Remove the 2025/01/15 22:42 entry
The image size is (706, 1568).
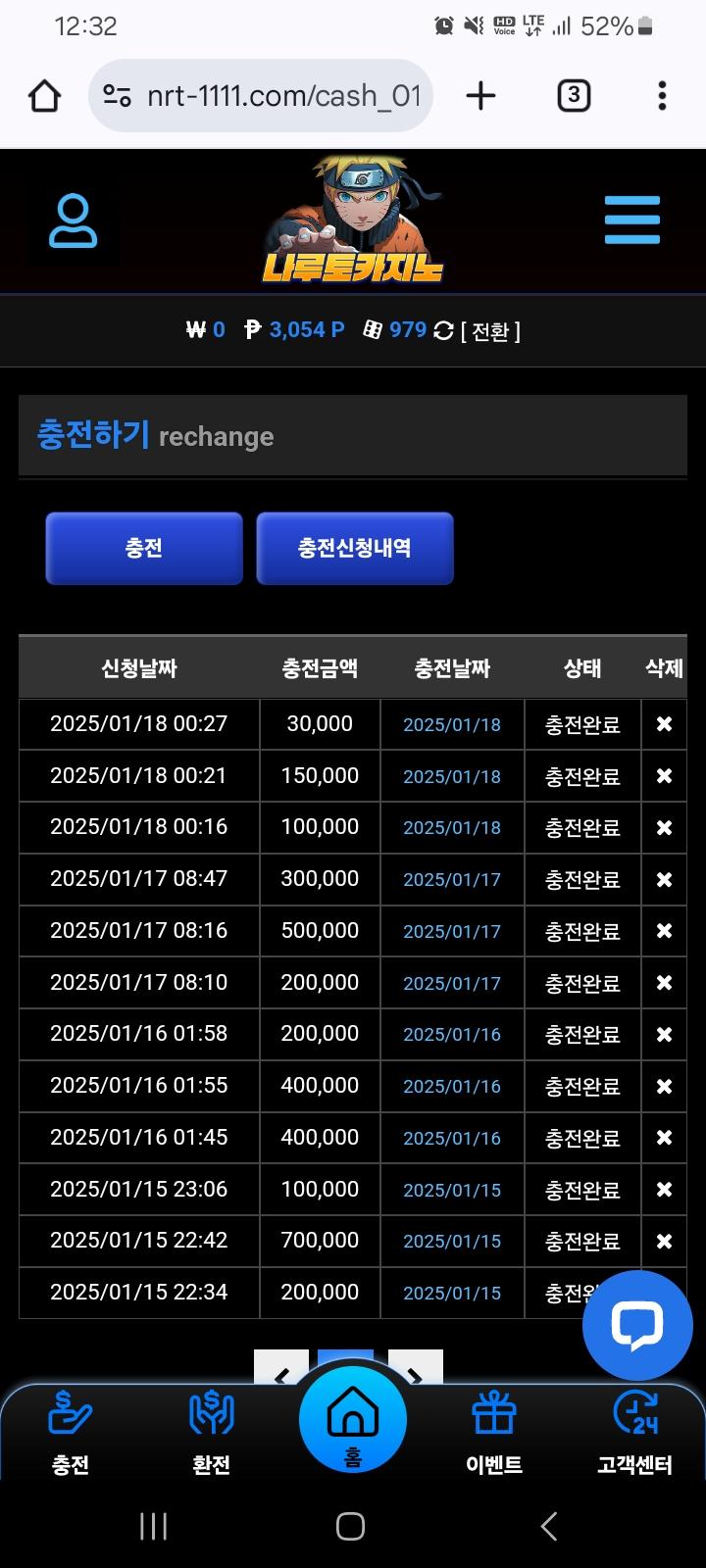(664, 1241)
